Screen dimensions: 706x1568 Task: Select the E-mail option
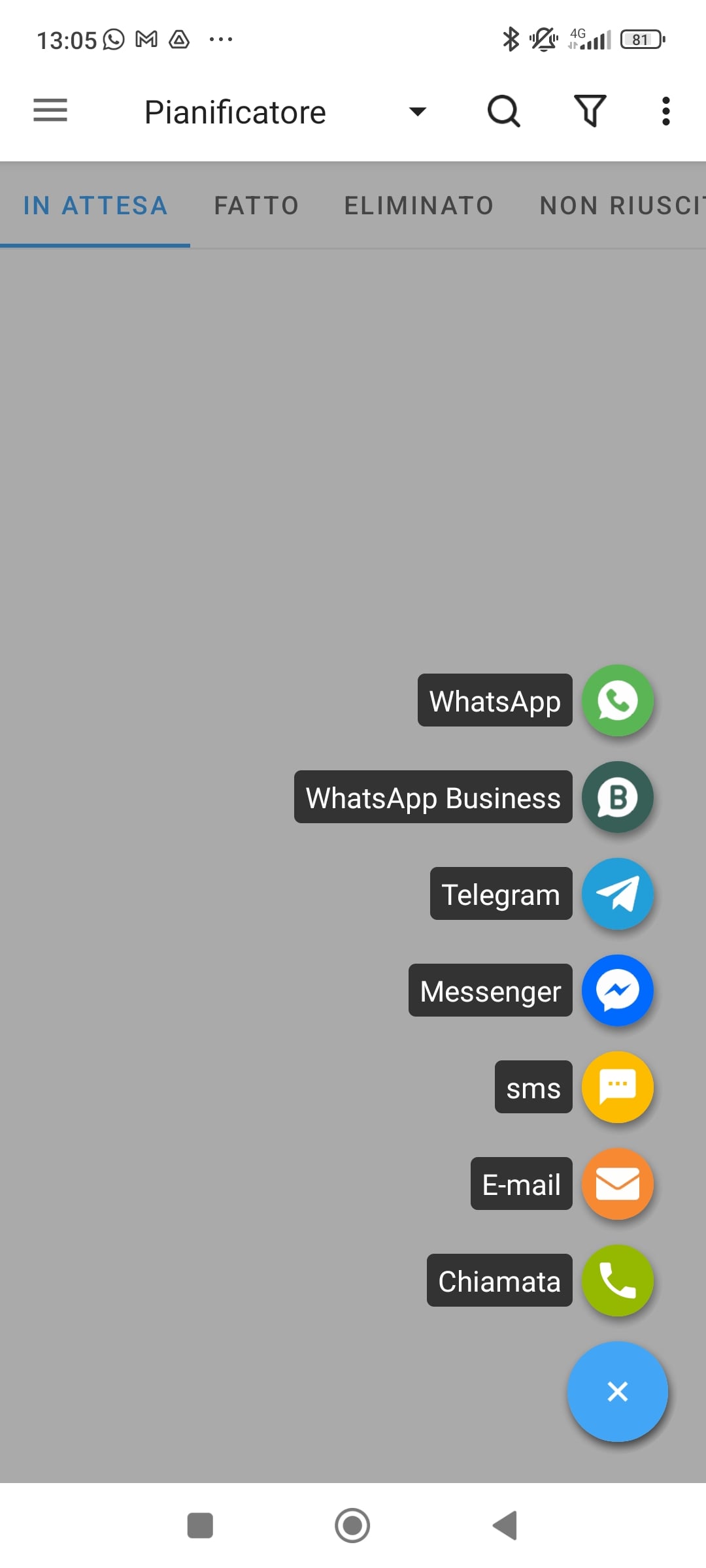[x=617, y=1184]
